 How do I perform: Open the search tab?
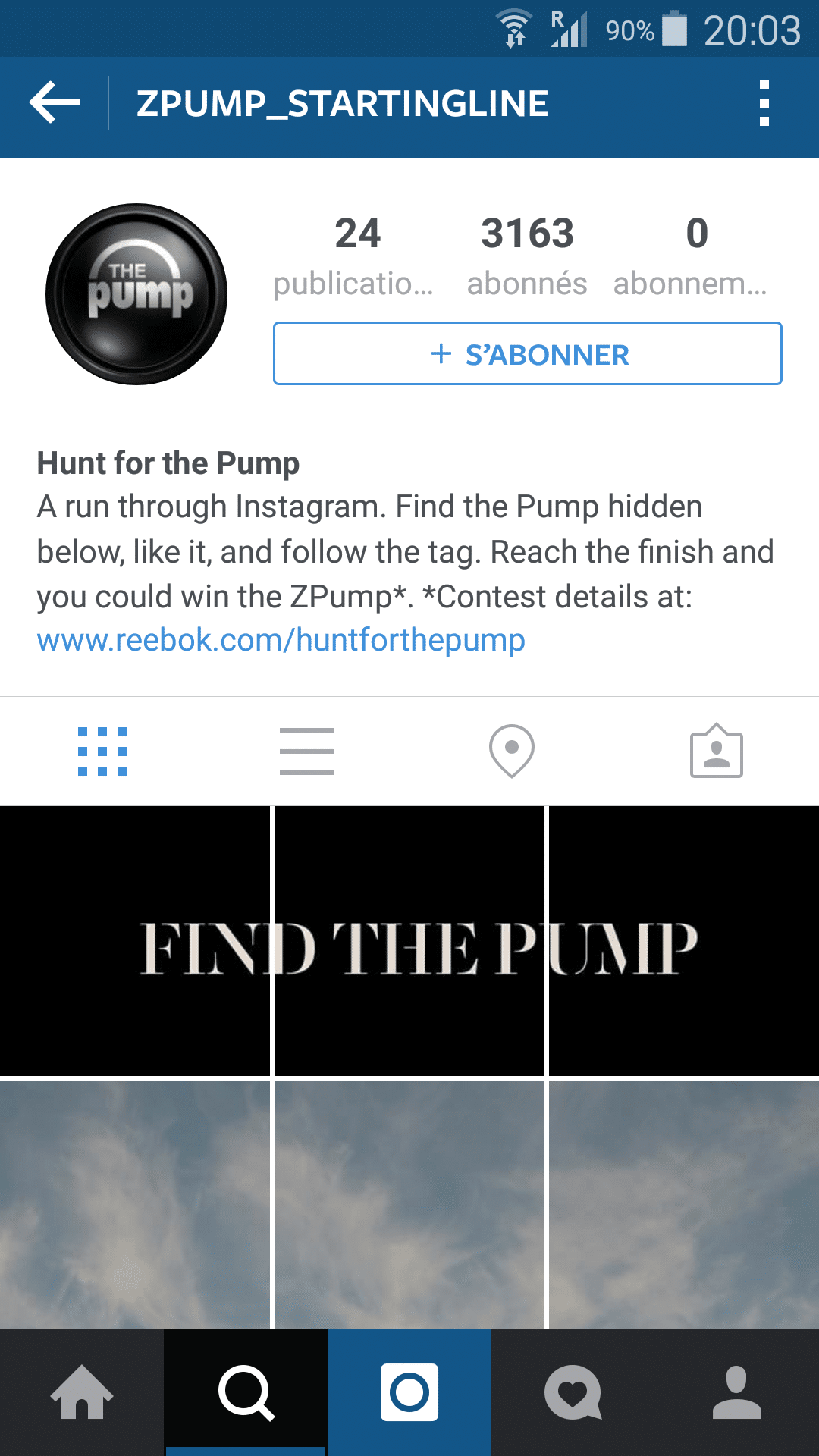[246, 1392]
